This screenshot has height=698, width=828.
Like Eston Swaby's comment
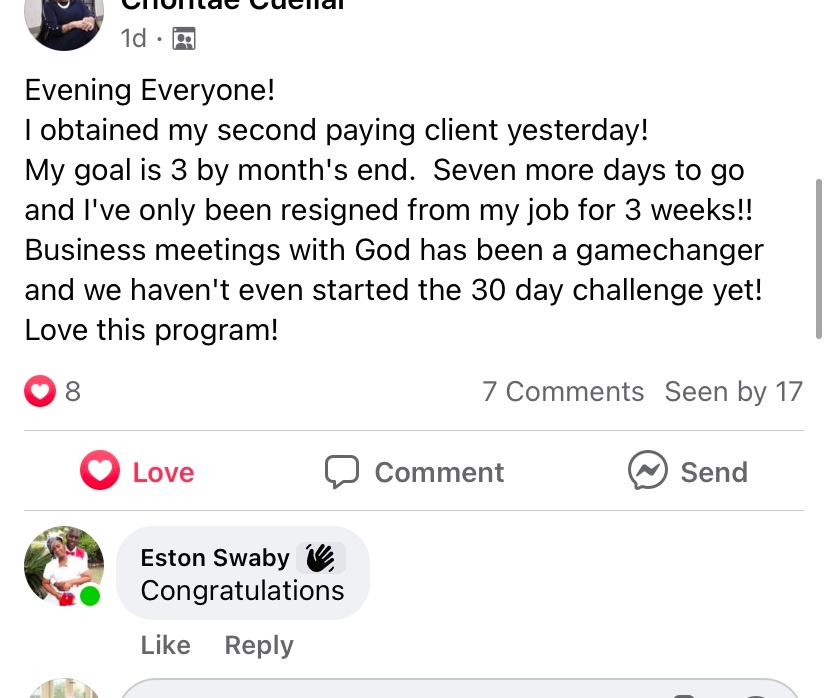point(165,645)
